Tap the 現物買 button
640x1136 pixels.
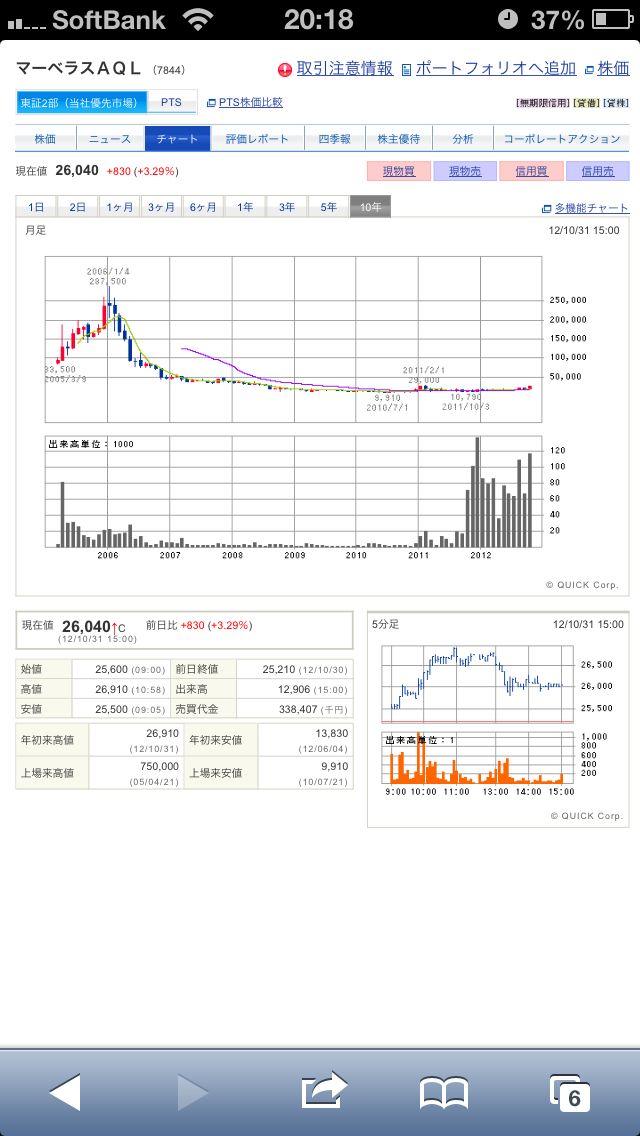399,172
